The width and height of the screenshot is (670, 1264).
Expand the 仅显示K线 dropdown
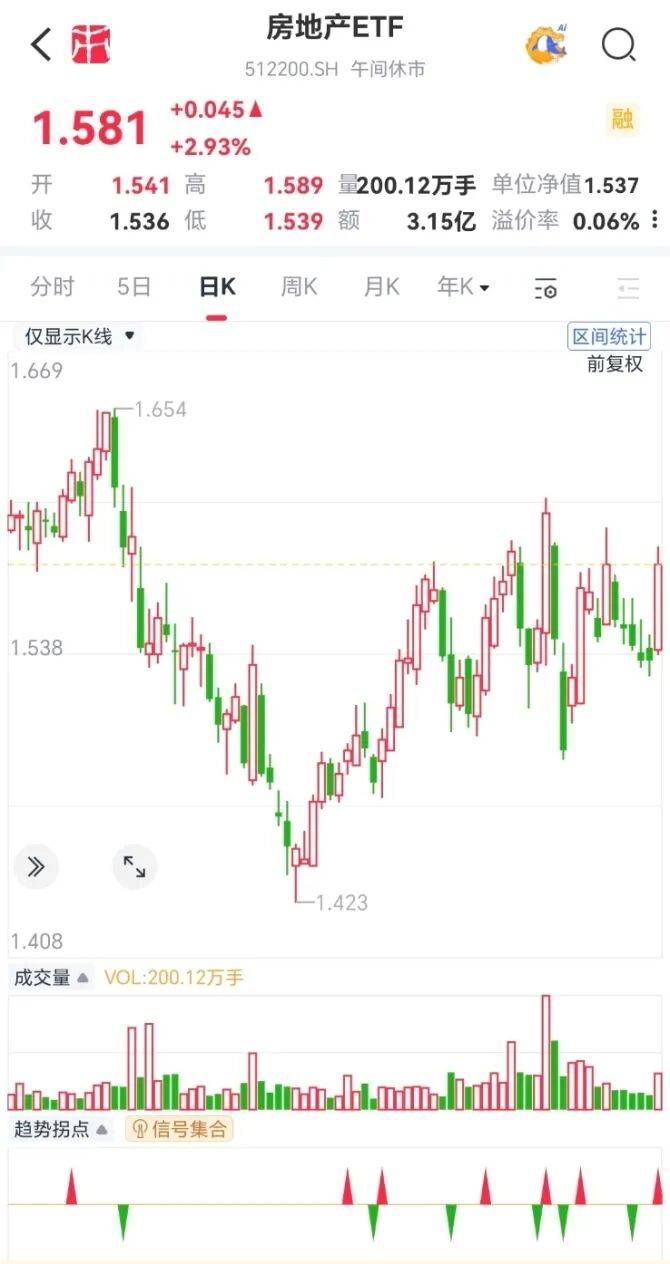coord(80,337)
